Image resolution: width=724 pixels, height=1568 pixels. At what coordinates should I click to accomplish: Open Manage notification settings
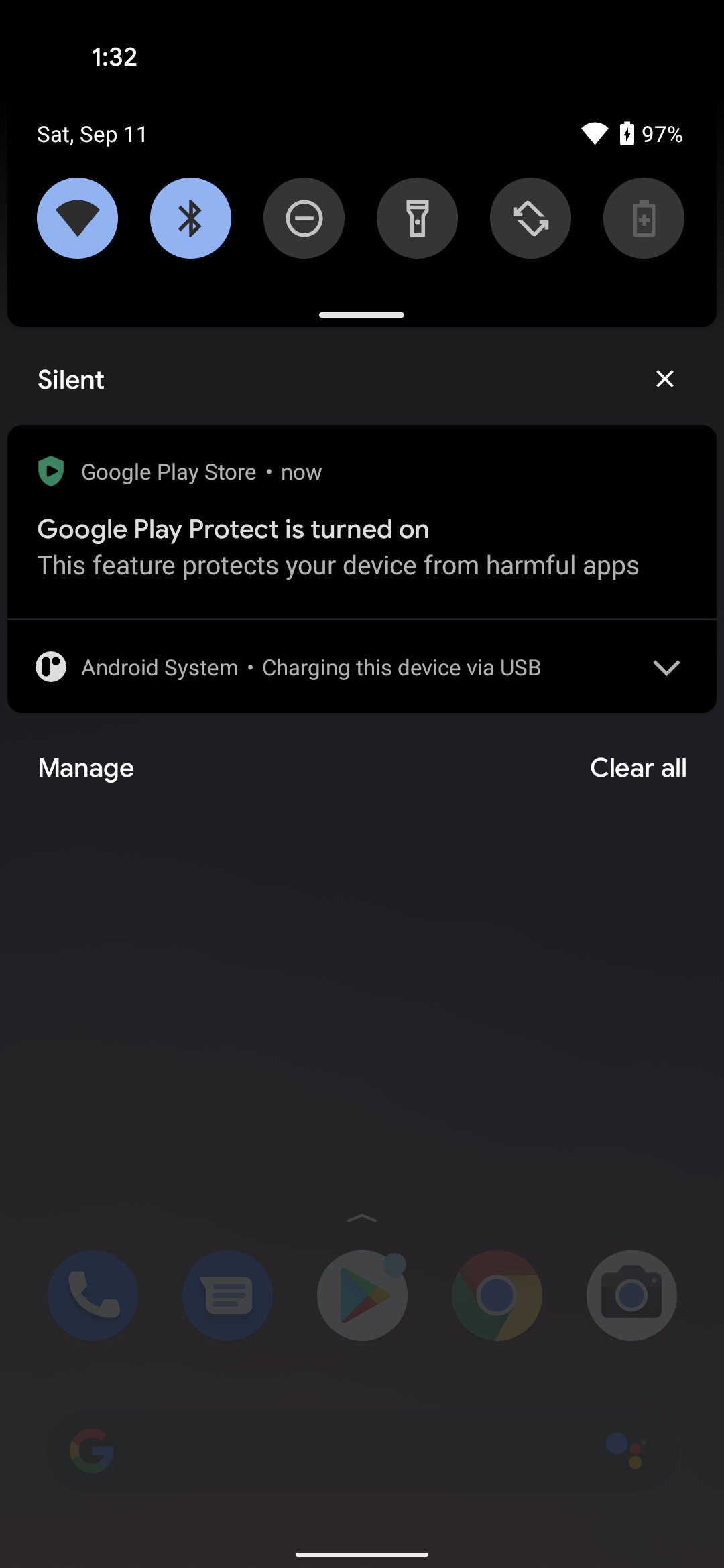tap(86, 768)
